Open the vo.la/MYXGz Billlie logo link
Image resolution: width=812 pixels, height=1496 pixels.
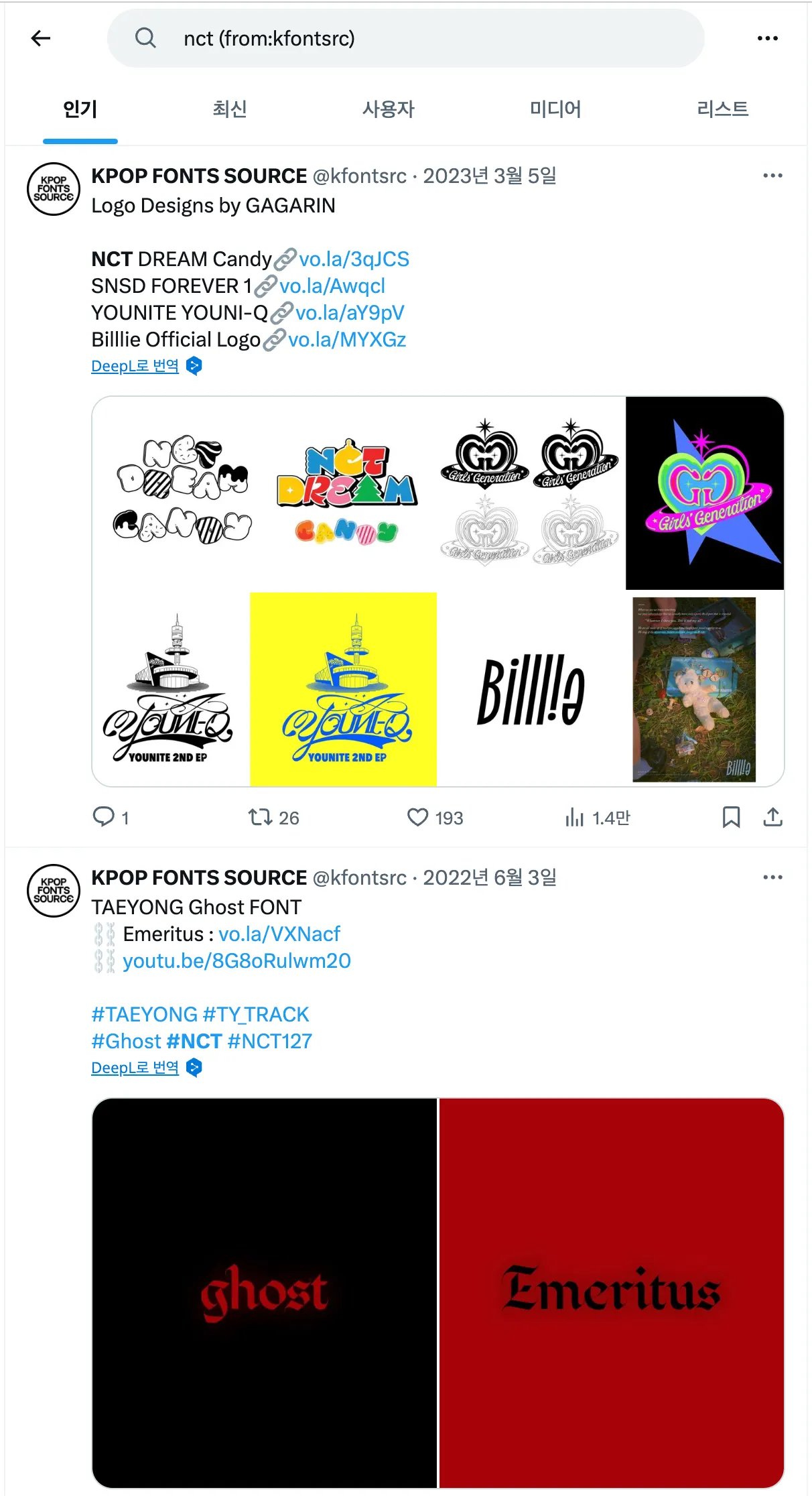click(x=346, y=340)
